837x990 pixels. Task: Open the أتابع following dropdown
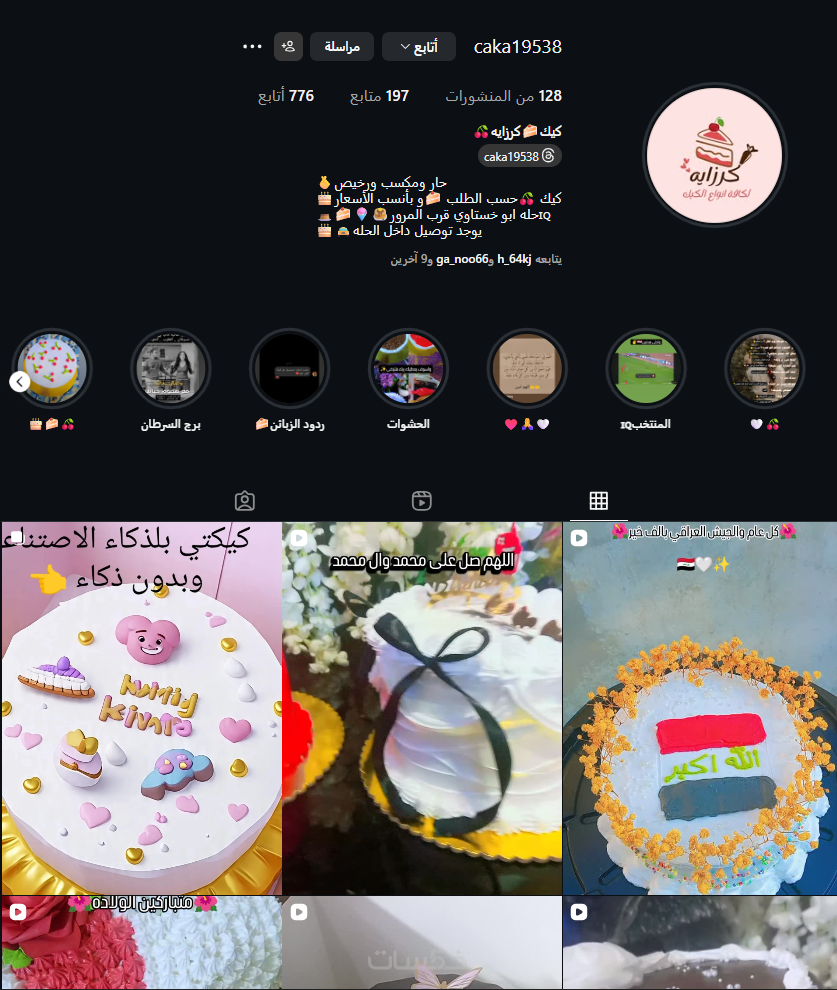[x=418, y=47]
